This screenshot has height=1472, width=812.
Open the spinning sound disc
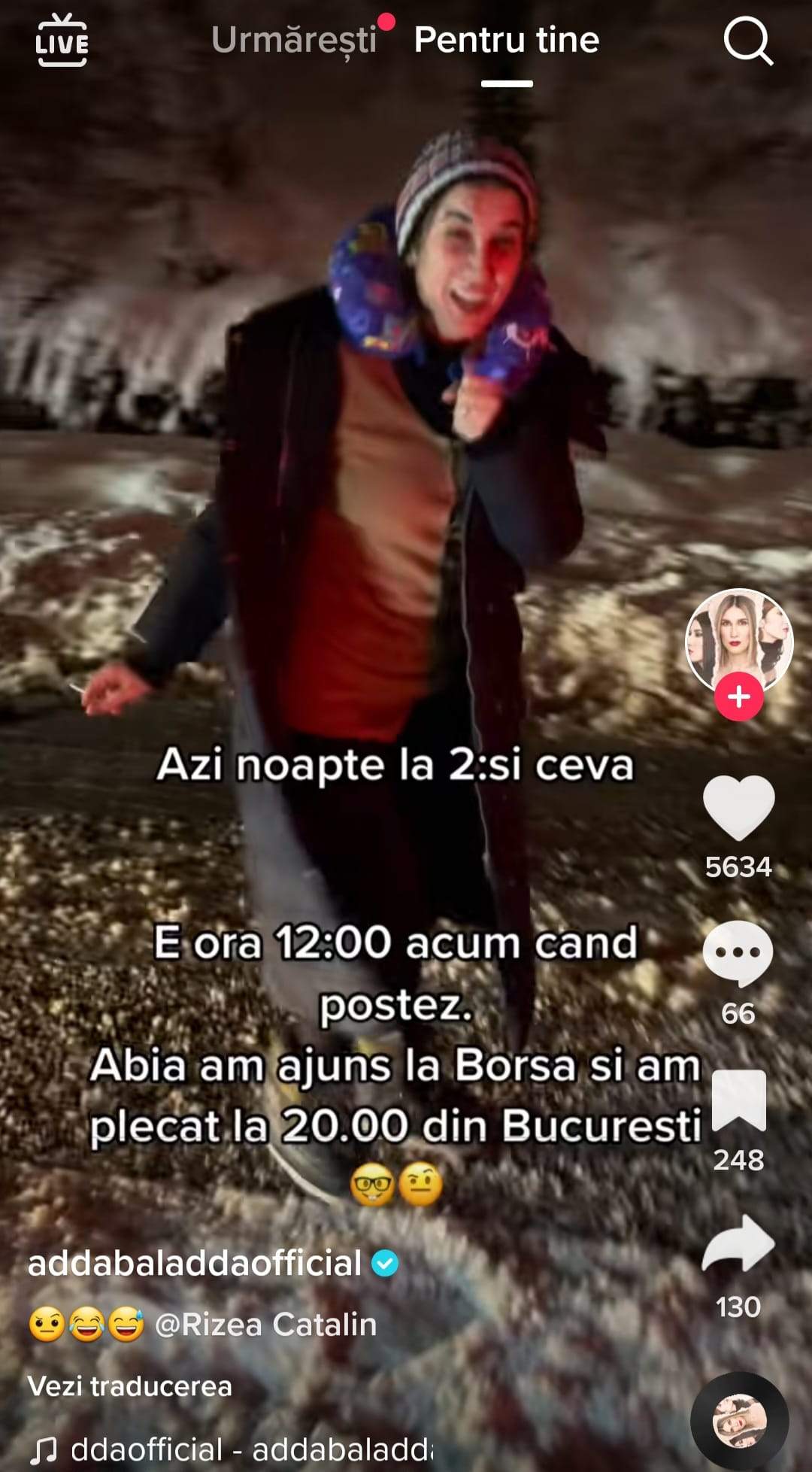(739, 1421)
